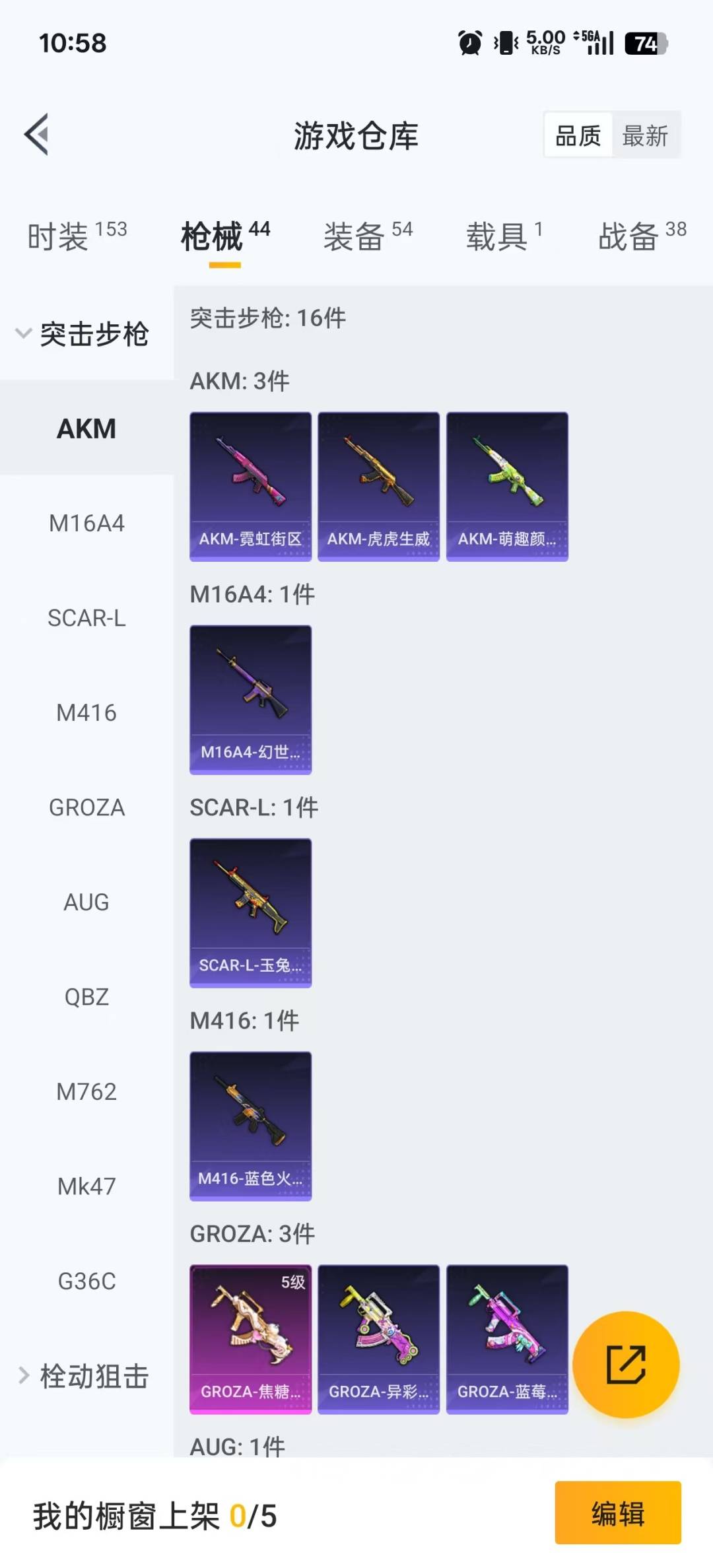Select SCAR-L in the side list
Screen dimensions: 713x1568
[86, 619]
